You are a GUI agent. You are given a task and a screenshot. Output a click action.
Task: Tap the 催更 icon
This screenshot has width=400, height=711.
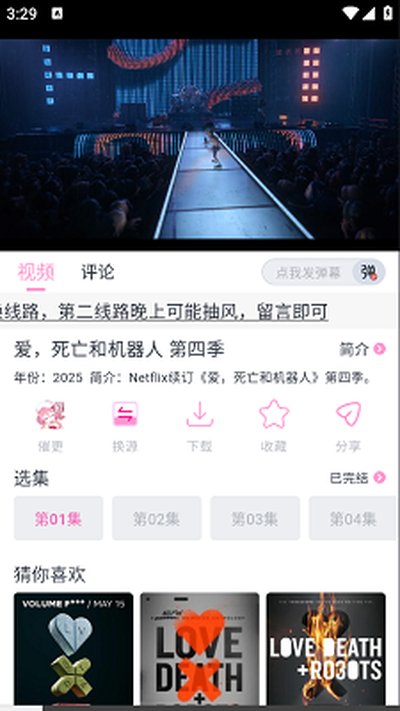tap(50, 426)
